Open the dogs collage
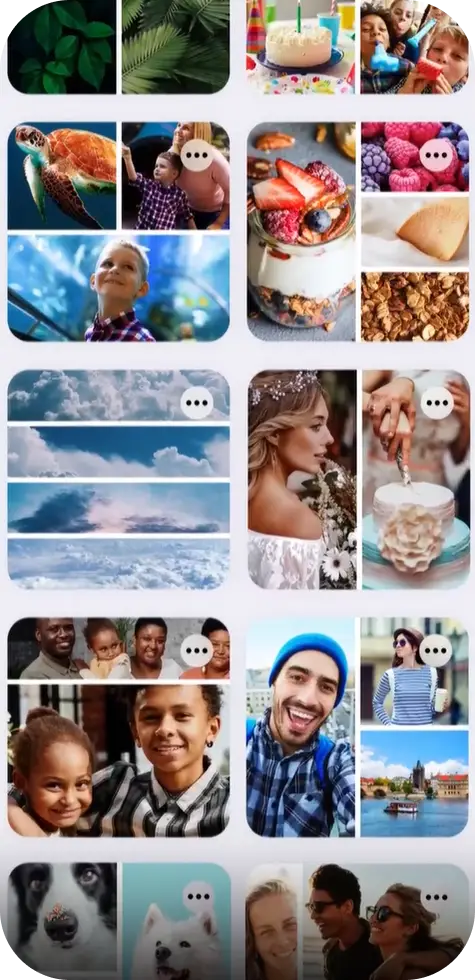 118,921
